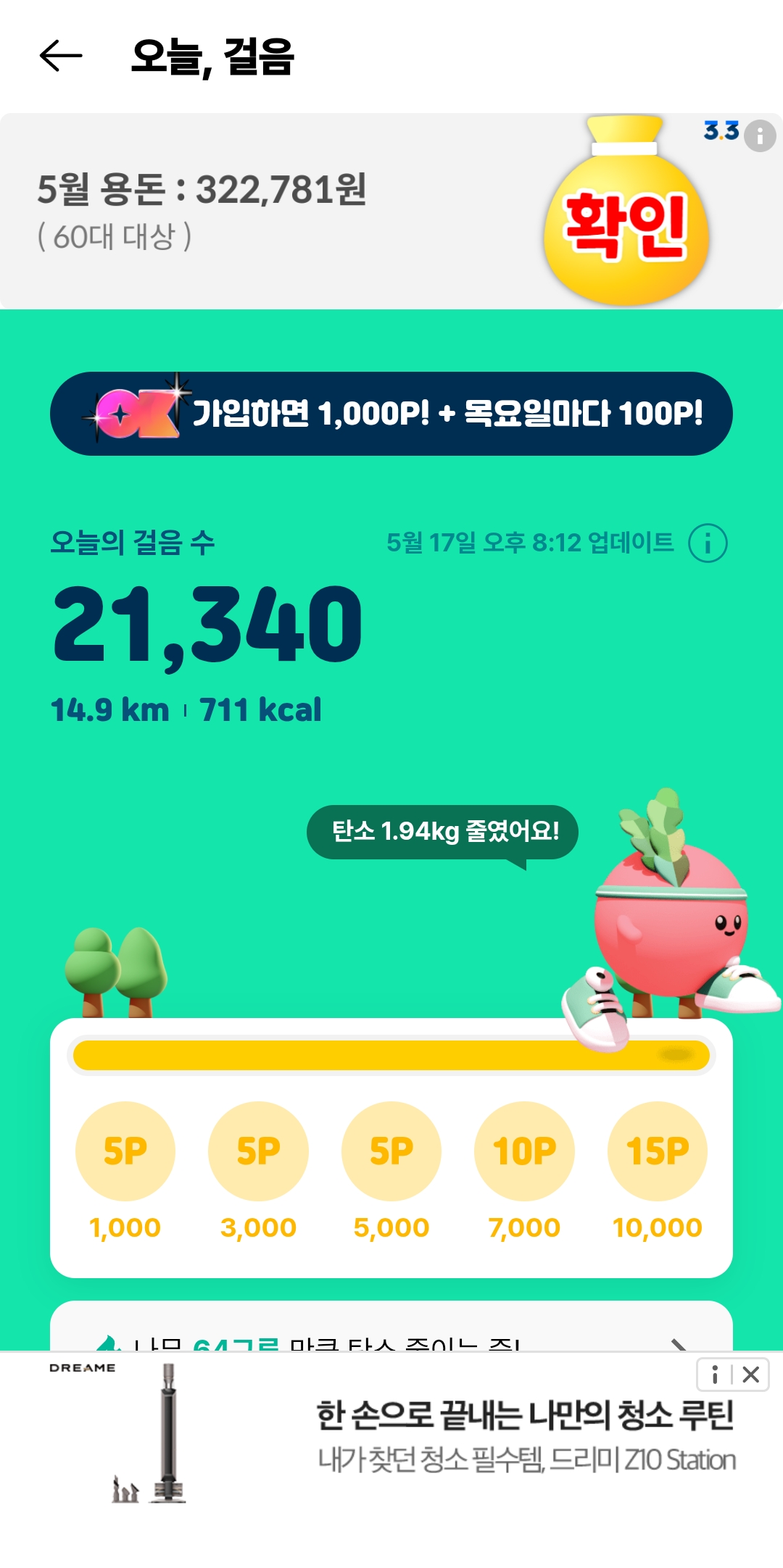The width and height of the screenshot is (783, 1568).
Task: Go back using the top arrow
Action: tap(61, 56)
